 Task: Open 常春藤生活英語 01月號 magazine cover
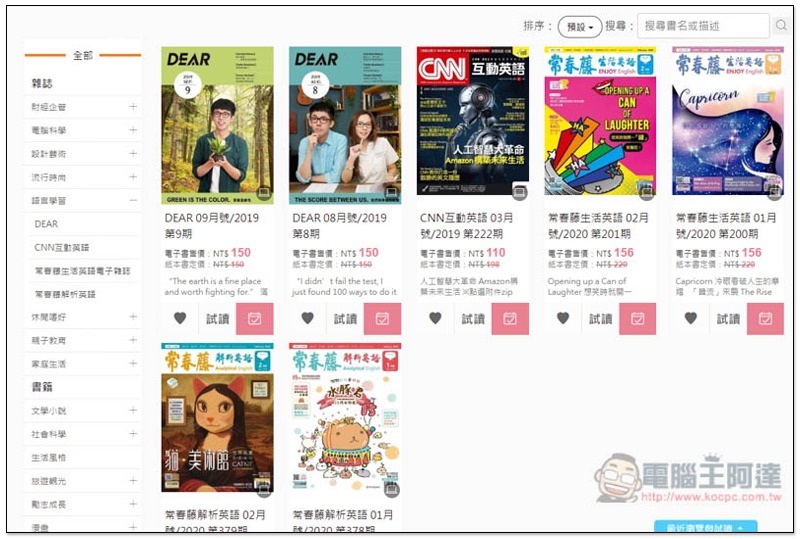tap(727, 121)
